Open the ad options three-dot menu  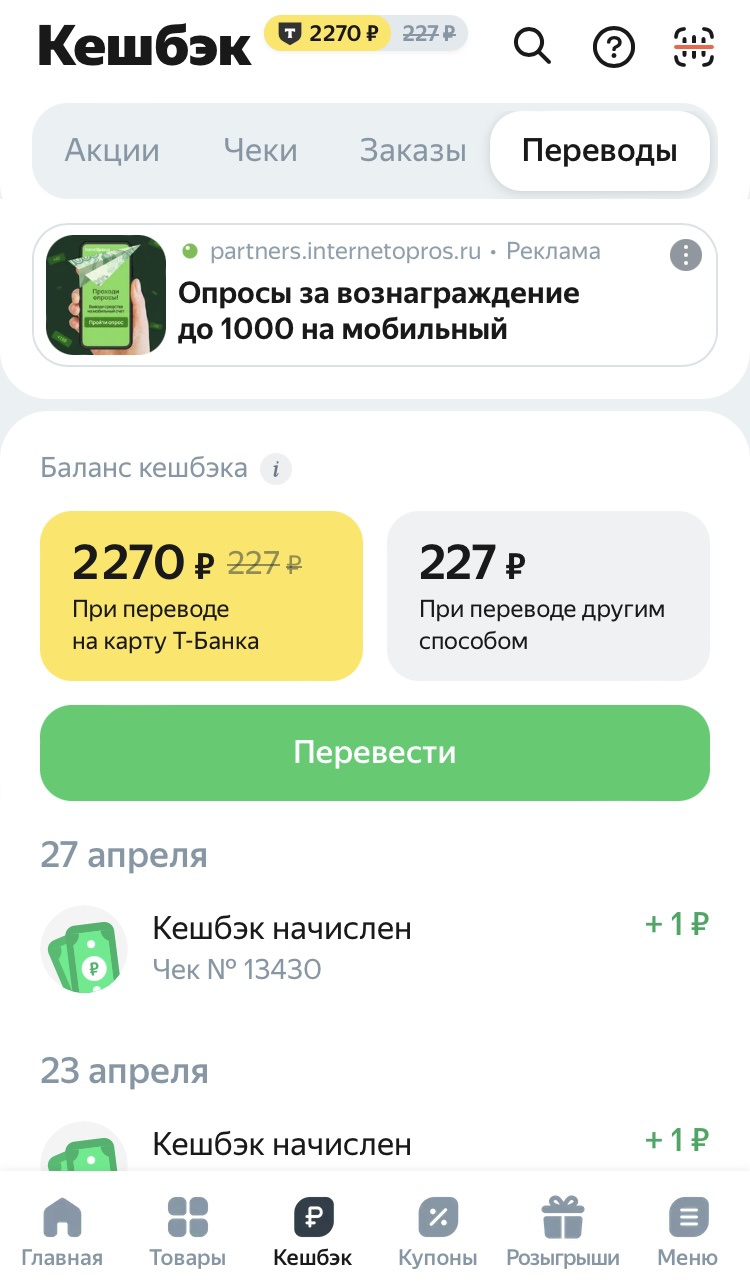[x=685, y=255]
